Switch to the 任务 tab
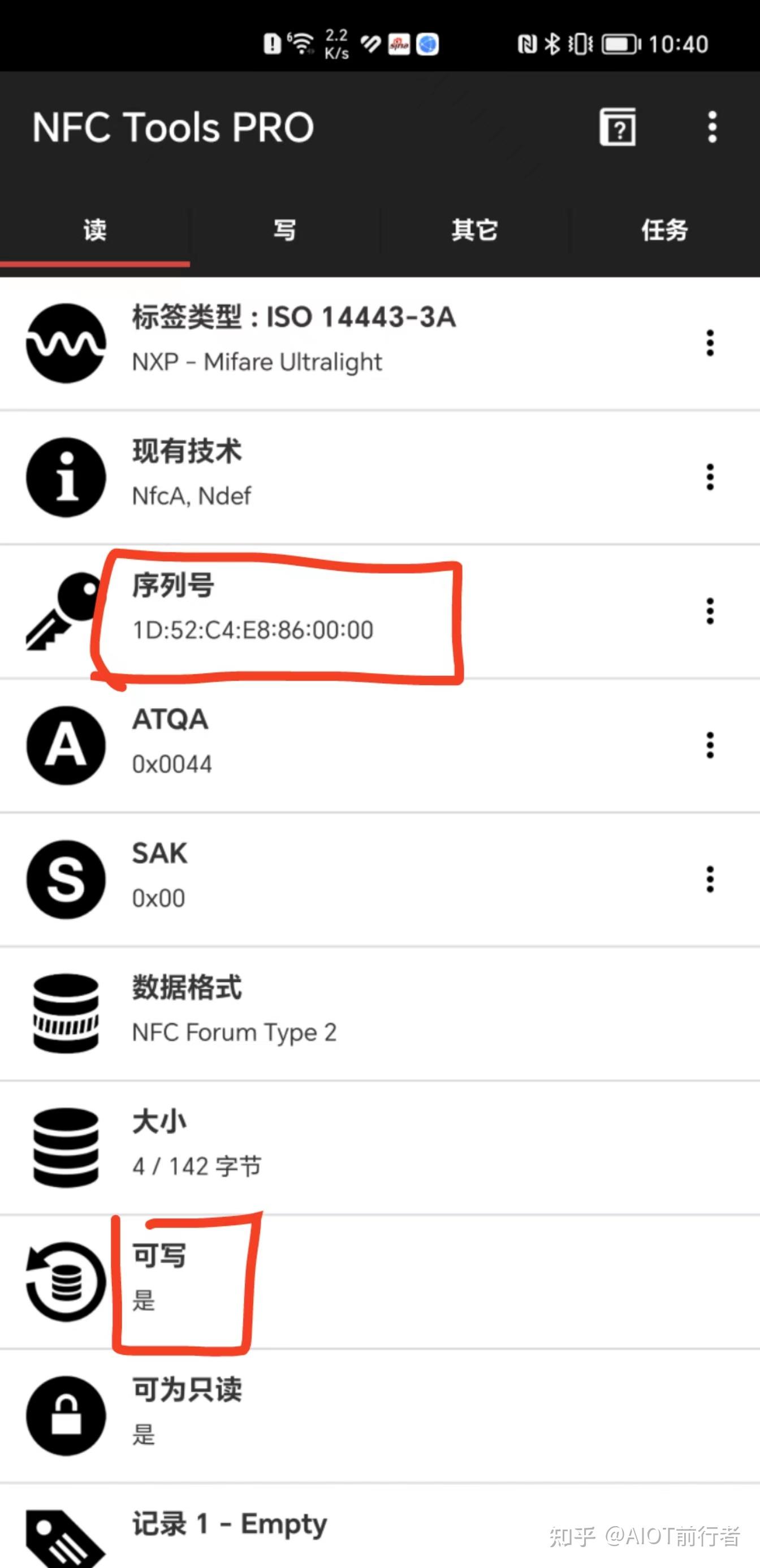The image size is (760, 1568). (664, 231)
